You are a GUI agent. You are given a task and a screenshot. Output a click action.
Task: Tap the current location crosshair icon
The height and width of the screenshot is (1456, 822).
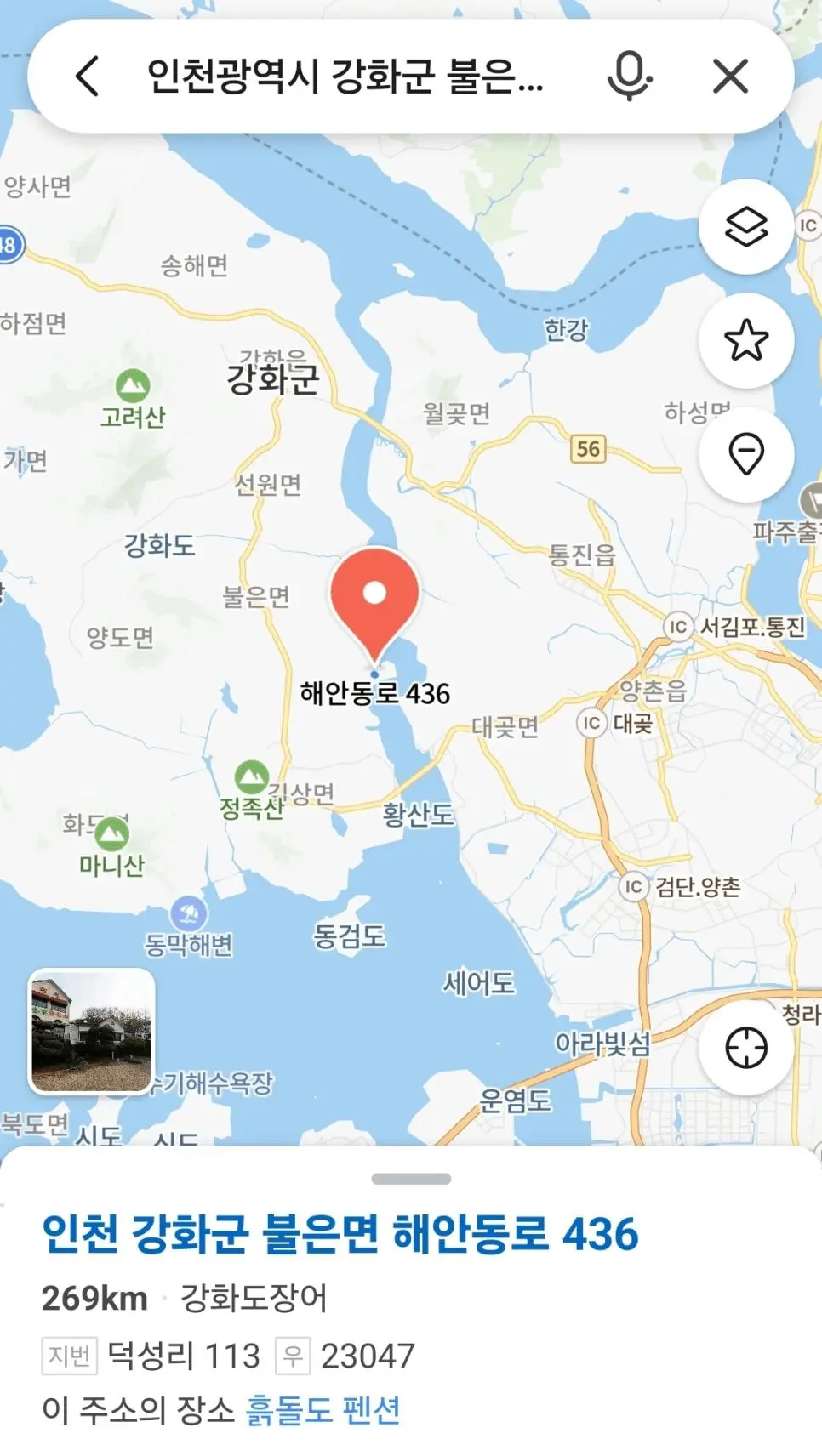(745, 1048)
